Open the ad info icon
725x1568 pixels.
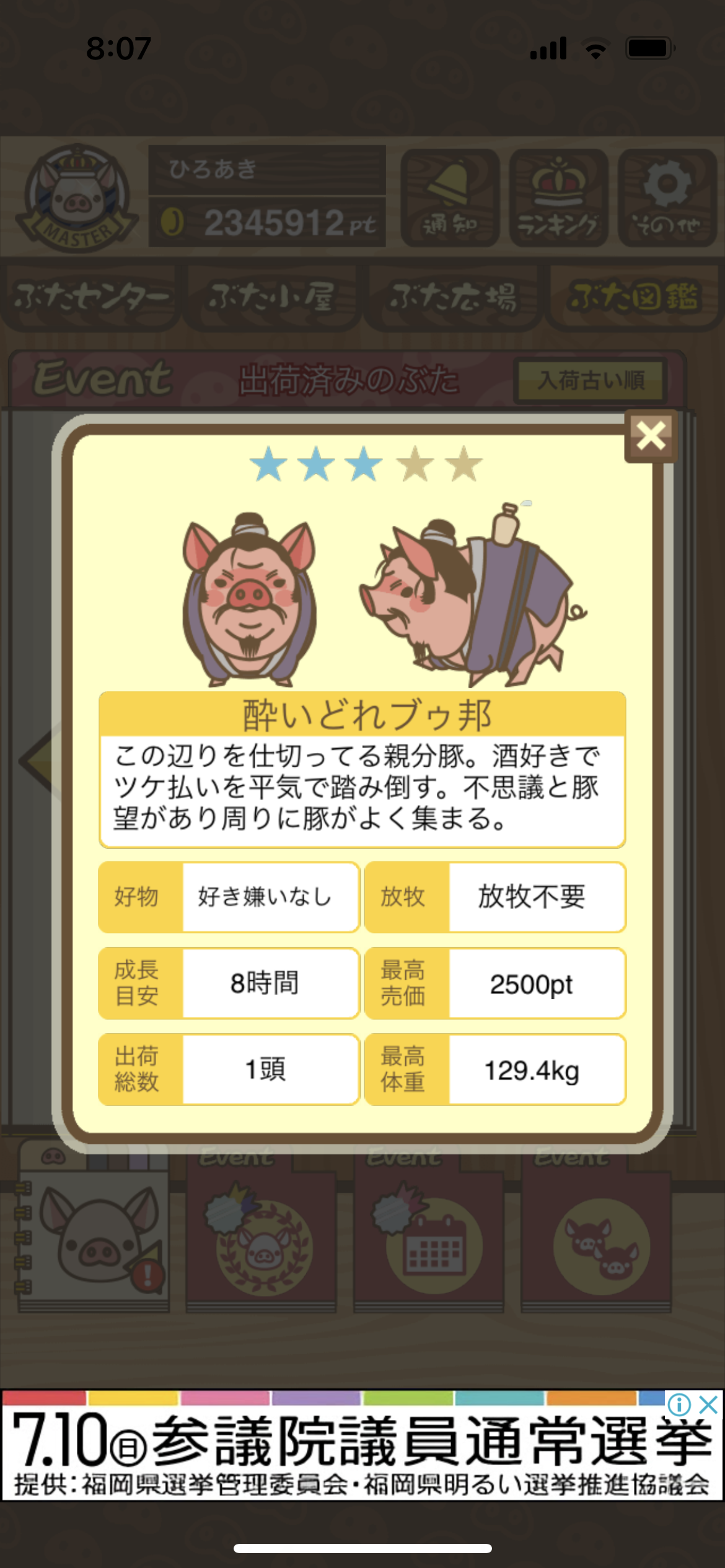pyautogui.click(x=680, y=1405)
